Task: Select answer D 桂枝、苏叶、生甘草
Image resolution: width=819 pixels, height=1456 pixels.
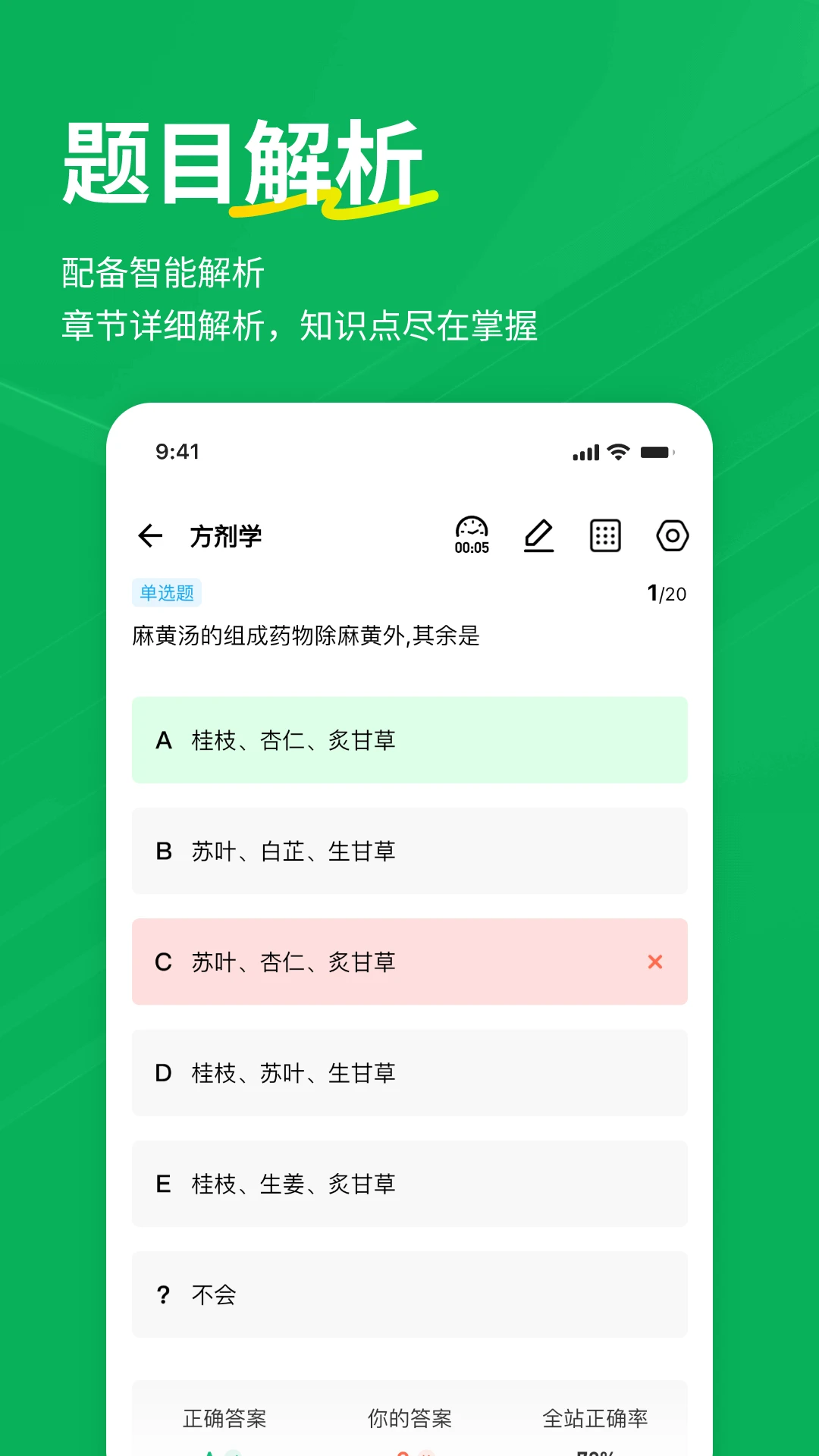Action: click(409, 1072)
